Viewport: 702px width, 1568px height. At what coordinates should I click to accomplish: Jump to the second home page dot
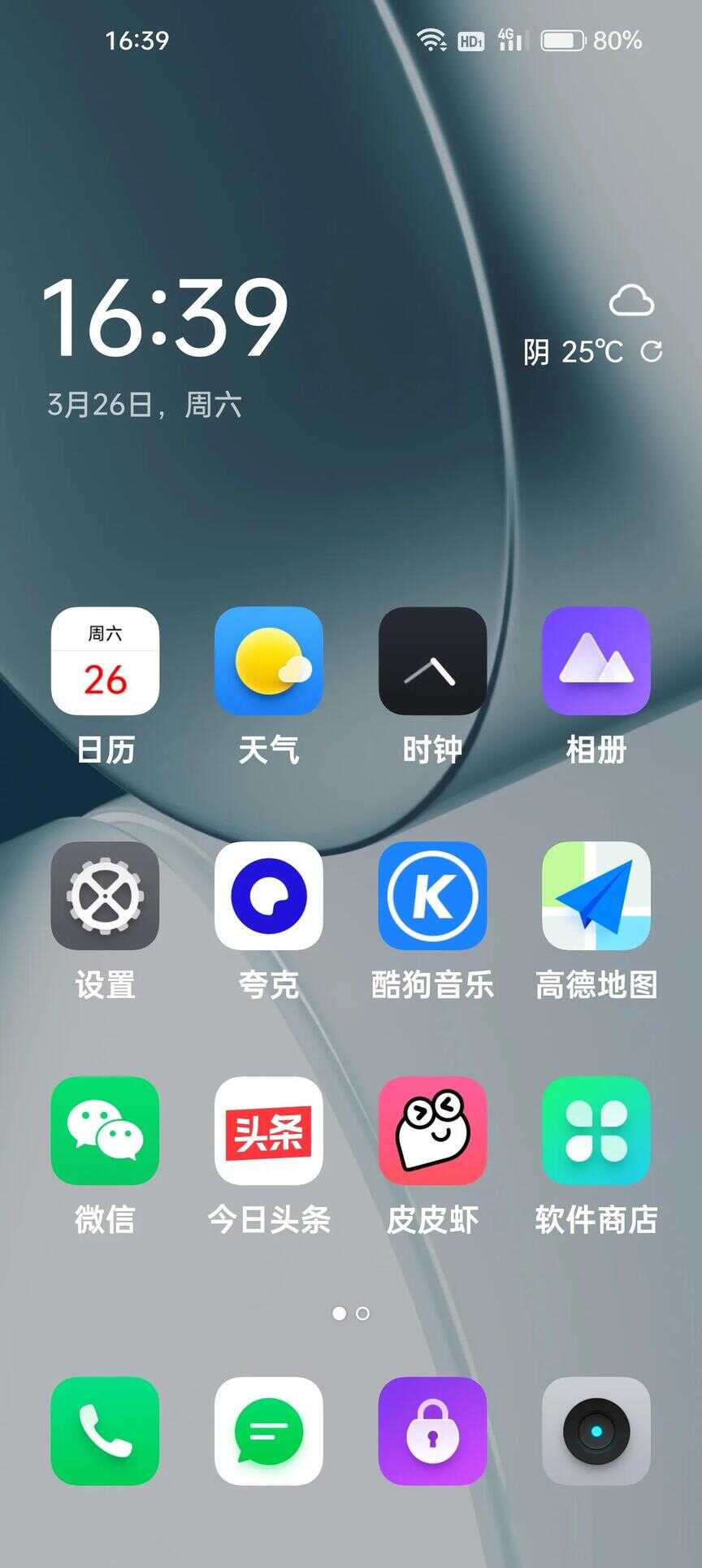click(363, 1314)
